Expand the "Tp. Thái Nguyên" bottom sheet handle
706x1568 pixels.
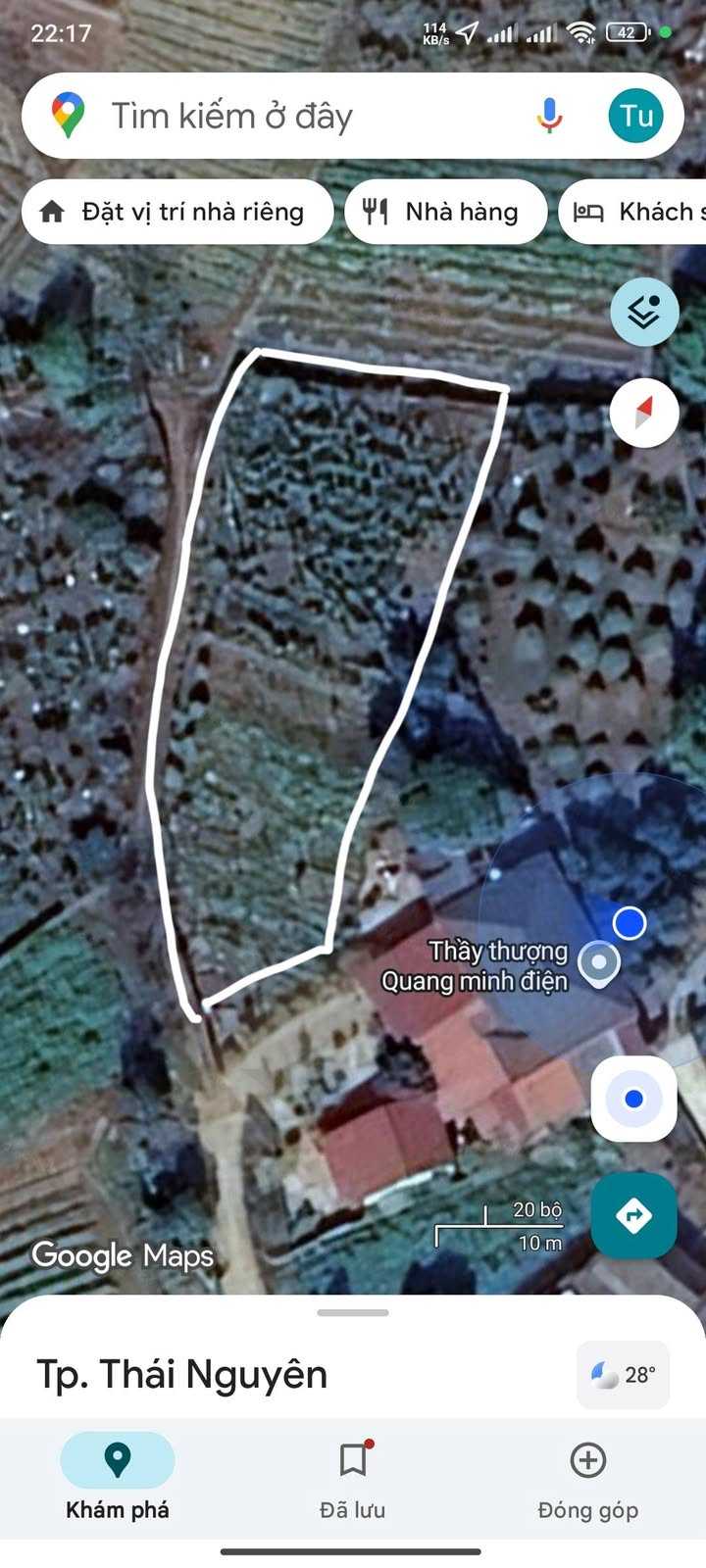coord(353,1312)
